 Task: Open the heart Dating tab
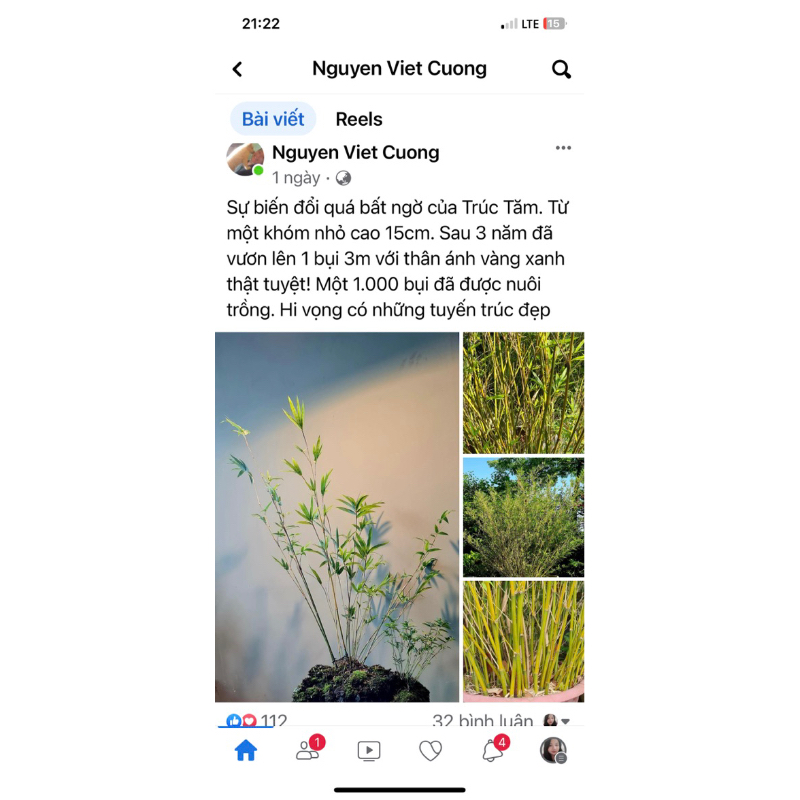pos(430,751)
